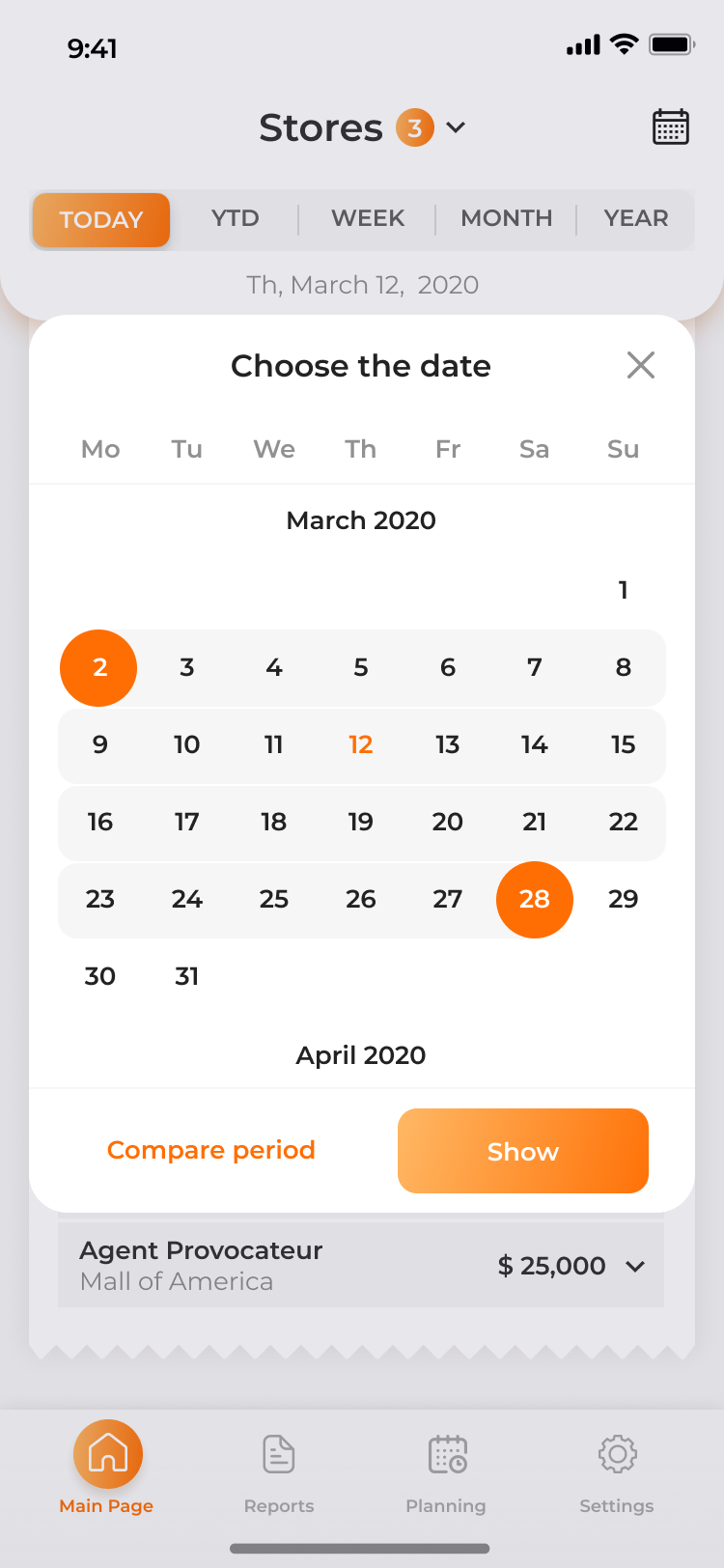Viewport: 724px width, 1568px height.
Task: Select March 1 in the calendar
Action: pos(624,590)
